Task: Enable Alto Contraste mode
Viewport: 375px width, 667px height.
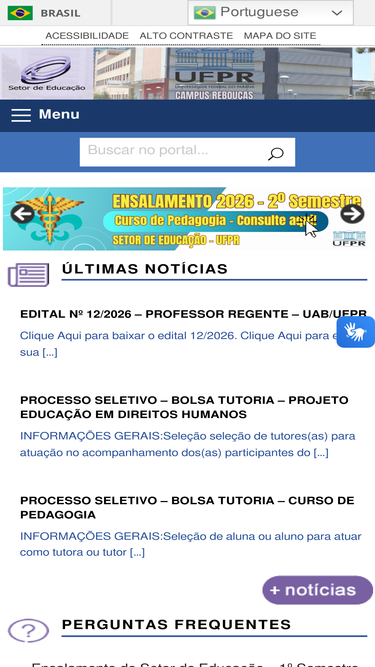Action: click(186, 36)
